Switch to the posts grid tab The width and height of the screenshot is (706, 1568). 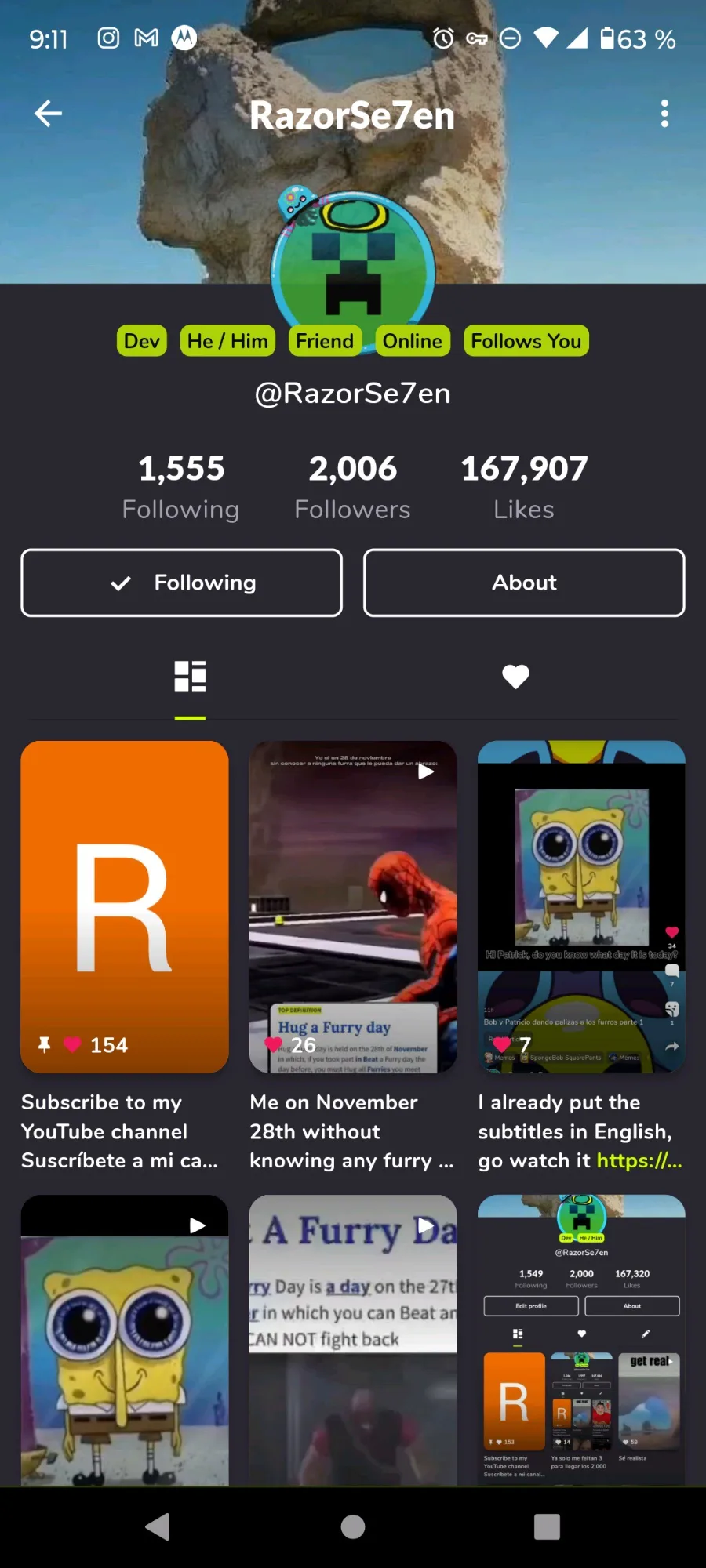190,677
